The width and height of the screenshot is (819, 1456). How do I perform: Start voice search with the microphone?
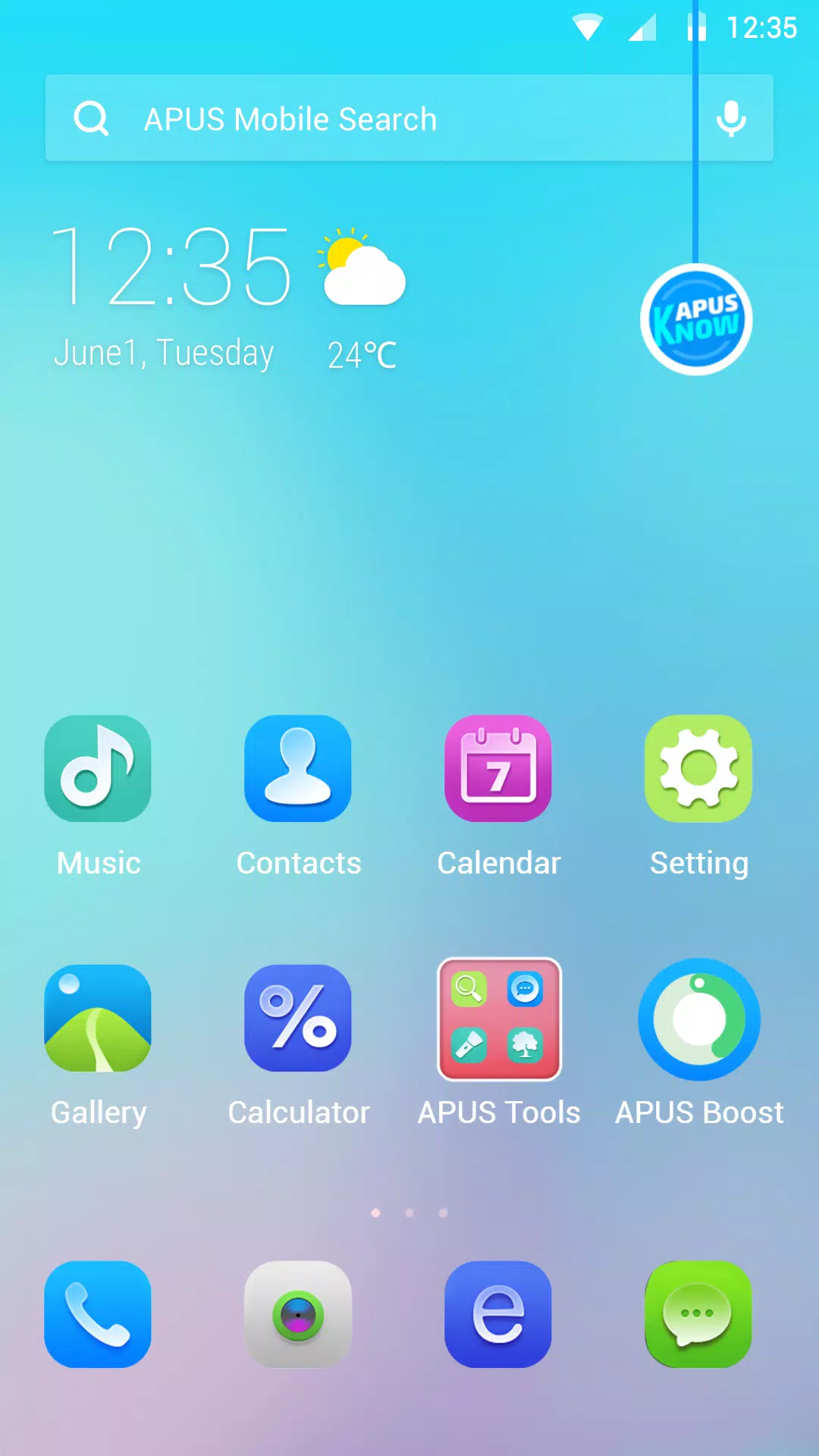(731, 118)
